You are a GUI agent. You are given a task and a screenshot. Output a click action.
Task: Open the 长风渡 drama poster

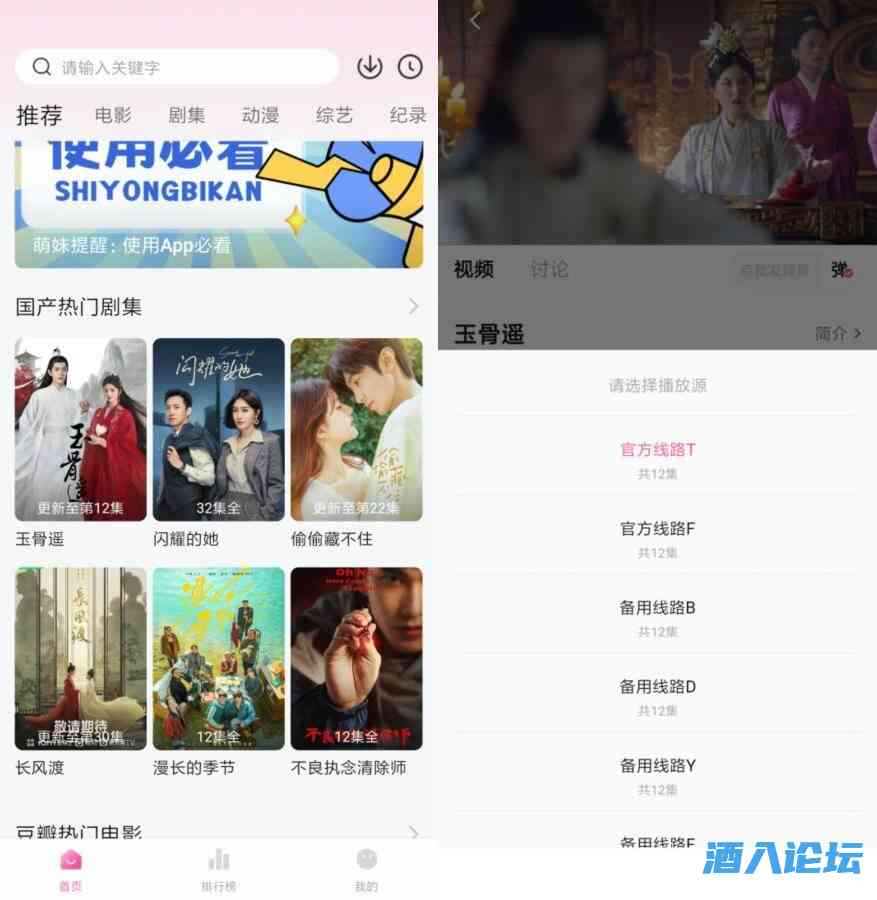coord(81,658)
